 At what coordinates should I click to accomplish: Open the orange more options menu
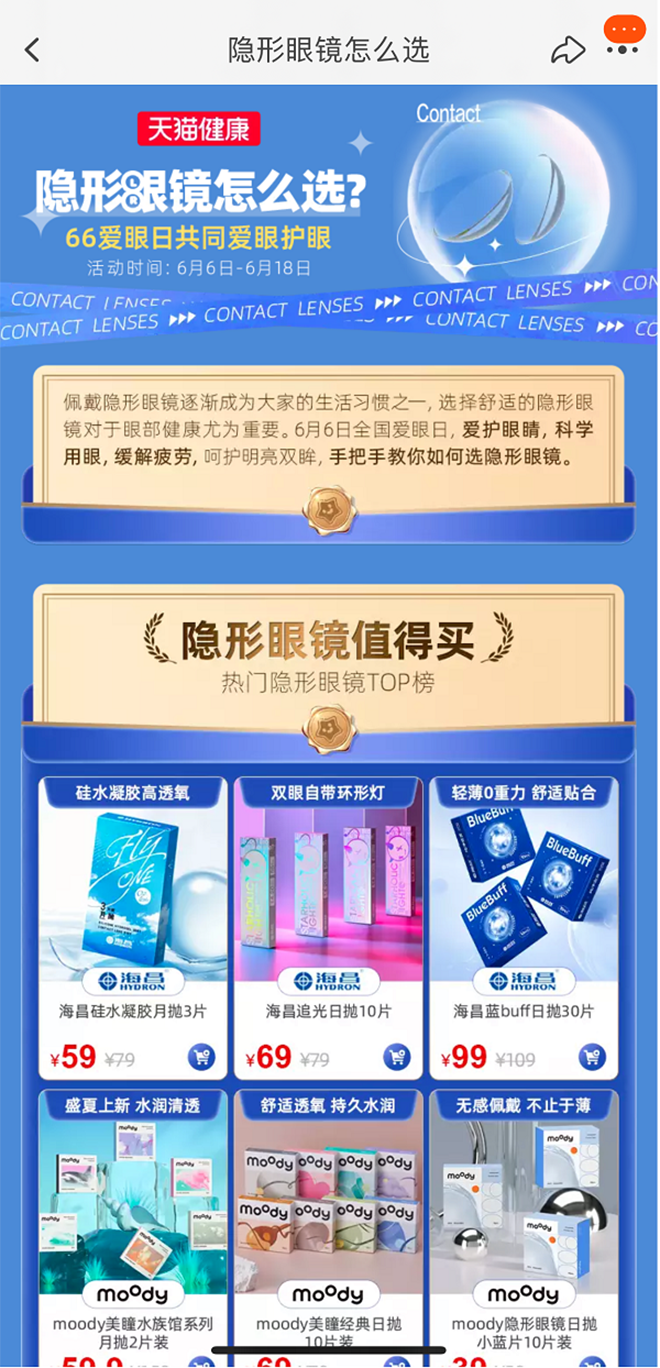coord(624,33)
